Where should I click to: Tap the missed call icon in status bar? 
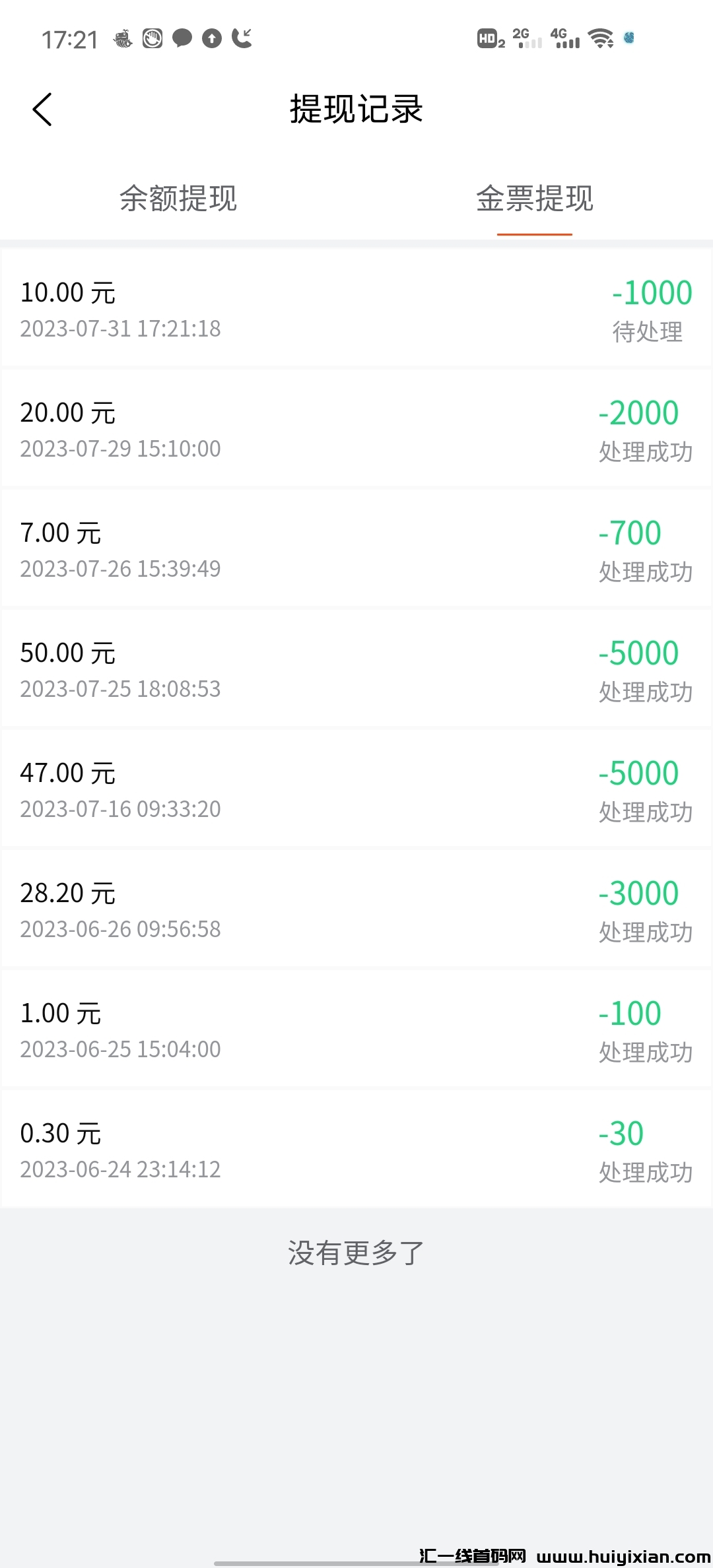tap(242, 38)
